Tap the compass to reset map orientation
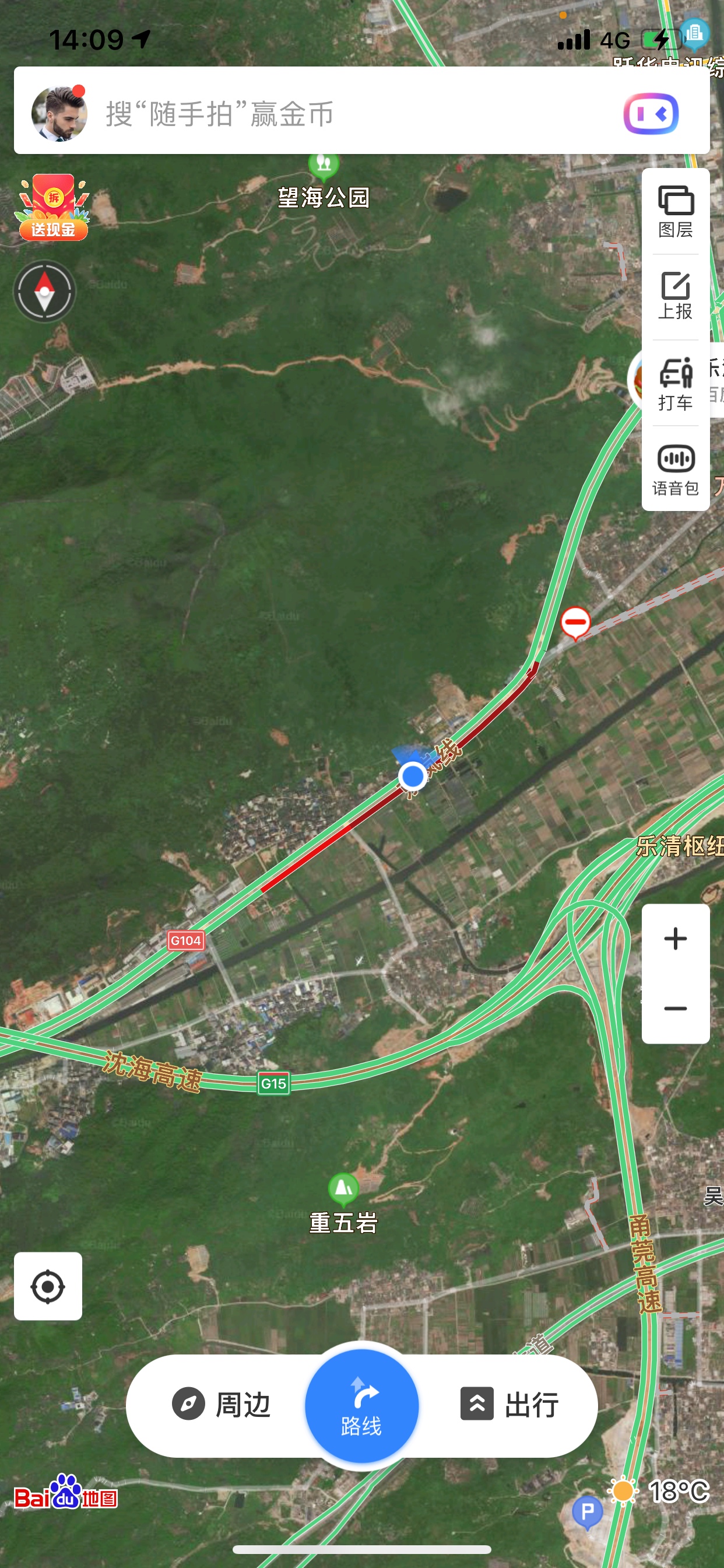Screen dimensions: 724x1568 (44, 292)
